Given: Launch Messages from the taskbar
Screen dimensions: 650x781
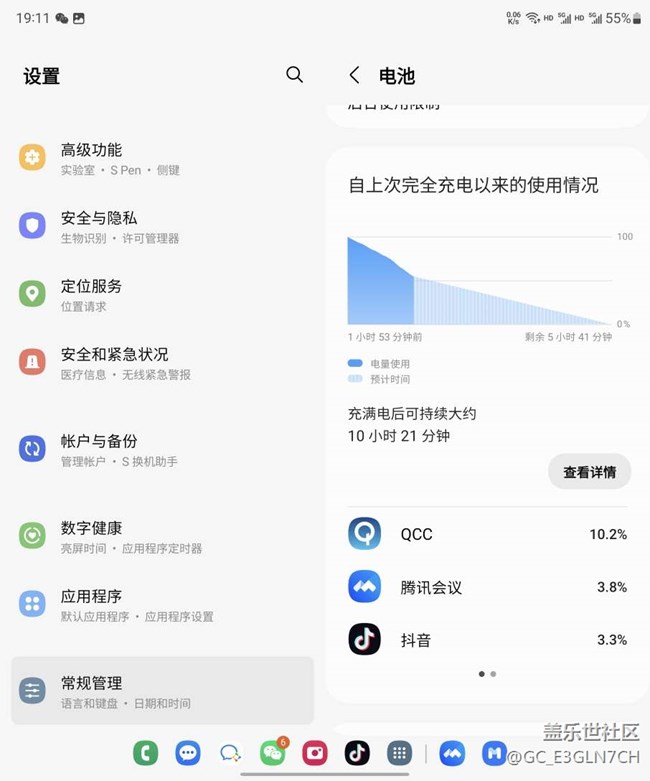Looking at the screenshot, I should [x=188, y=753].
